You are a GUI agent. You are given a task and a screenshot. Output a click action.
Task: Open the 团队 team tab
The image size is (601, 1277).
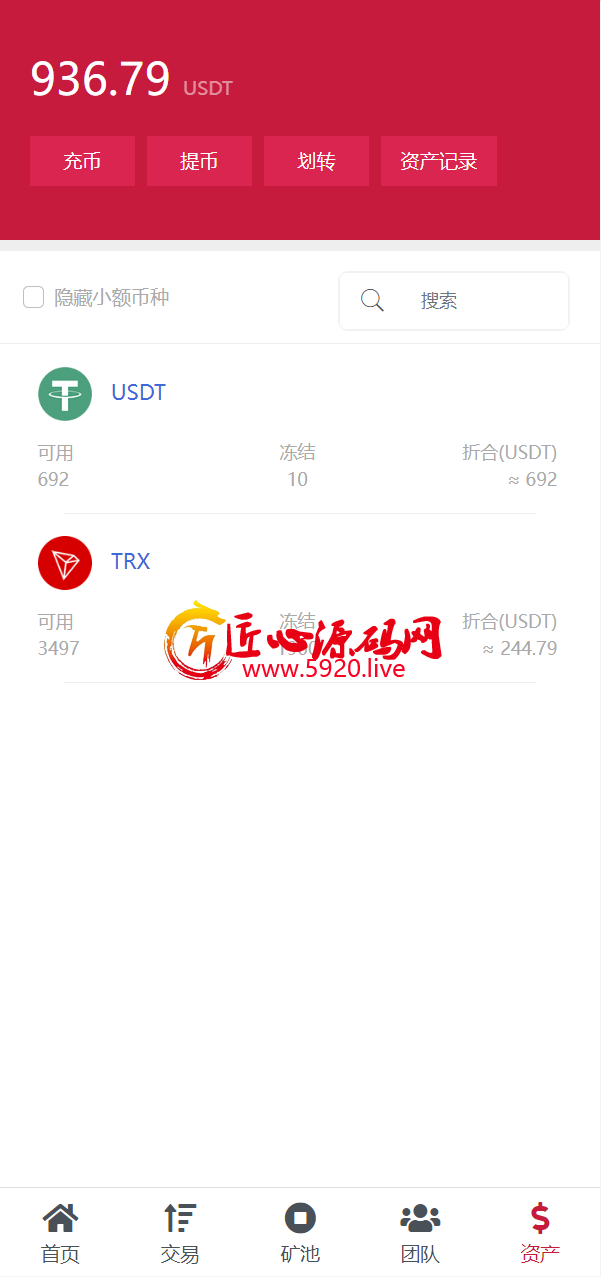420,1233
